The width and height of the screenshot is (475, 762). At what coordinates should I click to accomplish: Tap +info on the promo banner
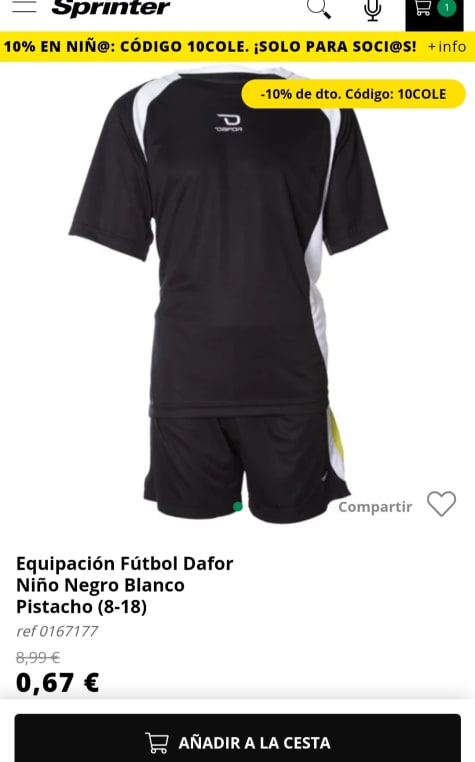pyautogui.click(x=447, y=46)
